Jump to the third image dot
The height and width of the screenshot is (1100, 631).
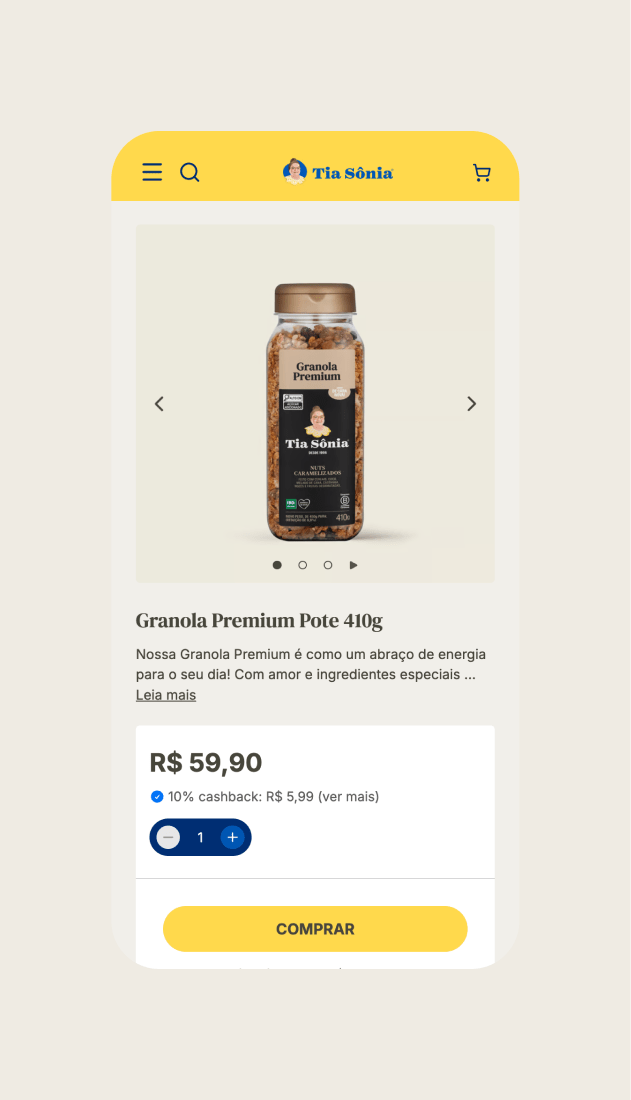point(328,565)
